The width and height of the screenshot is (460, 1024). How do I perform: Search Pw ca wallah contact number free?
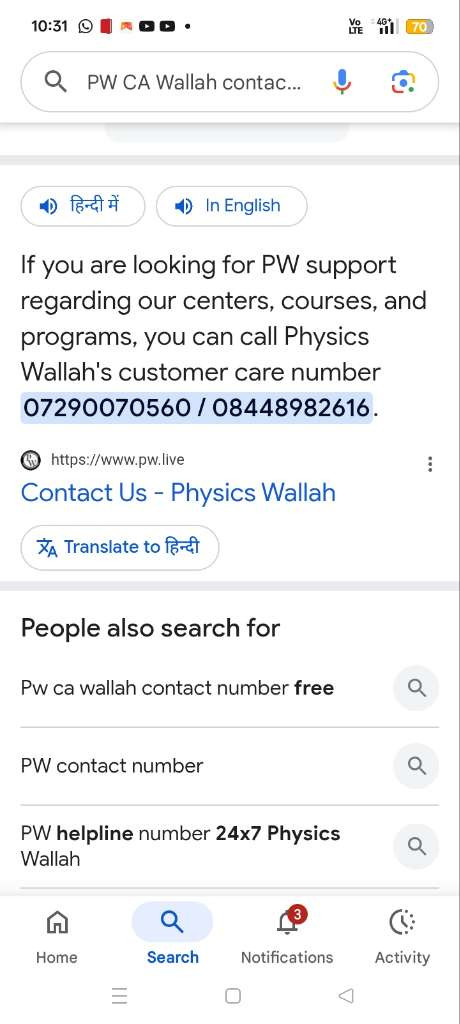pos(229,688)
